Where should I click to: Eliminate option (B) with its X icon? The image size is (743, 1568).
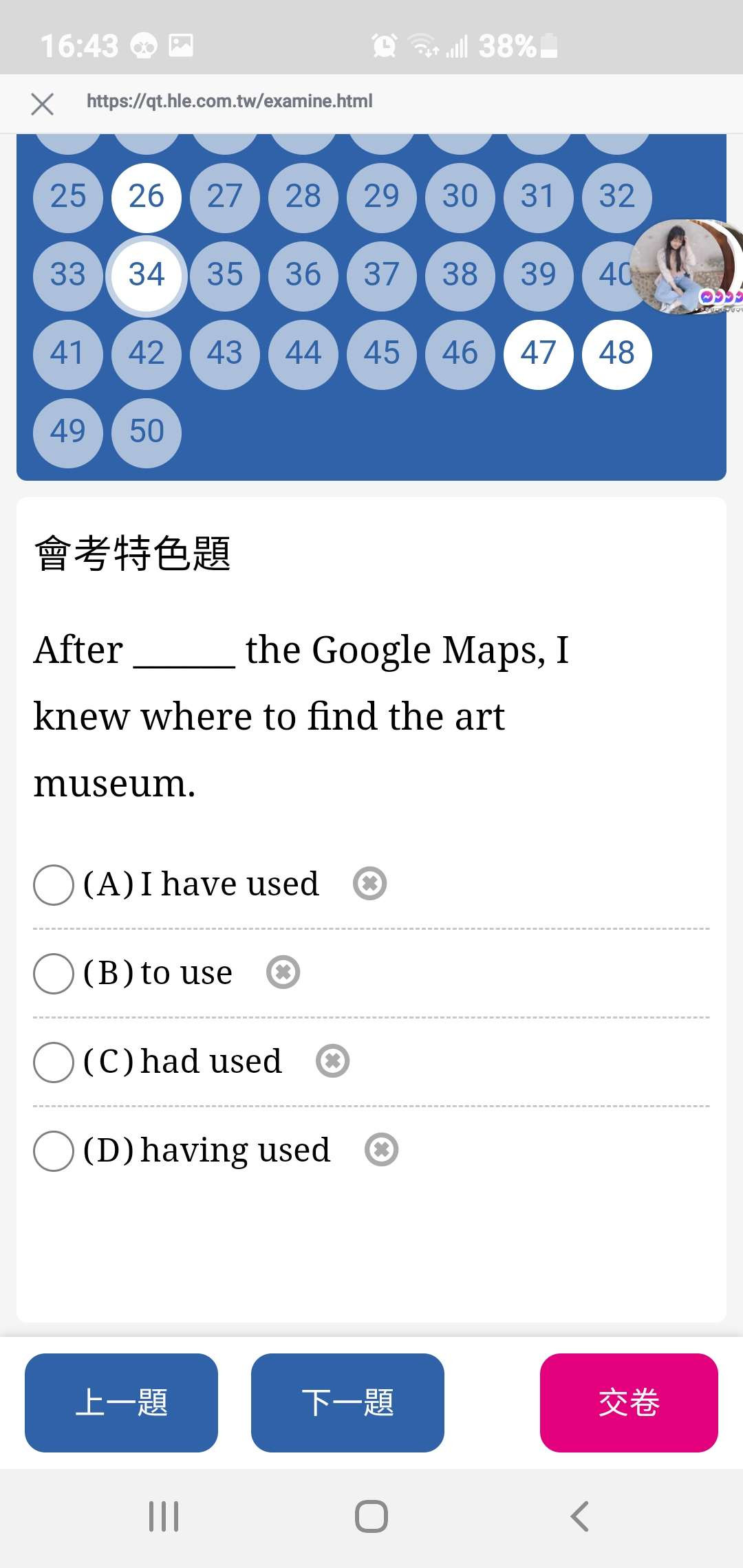[283, 972]
